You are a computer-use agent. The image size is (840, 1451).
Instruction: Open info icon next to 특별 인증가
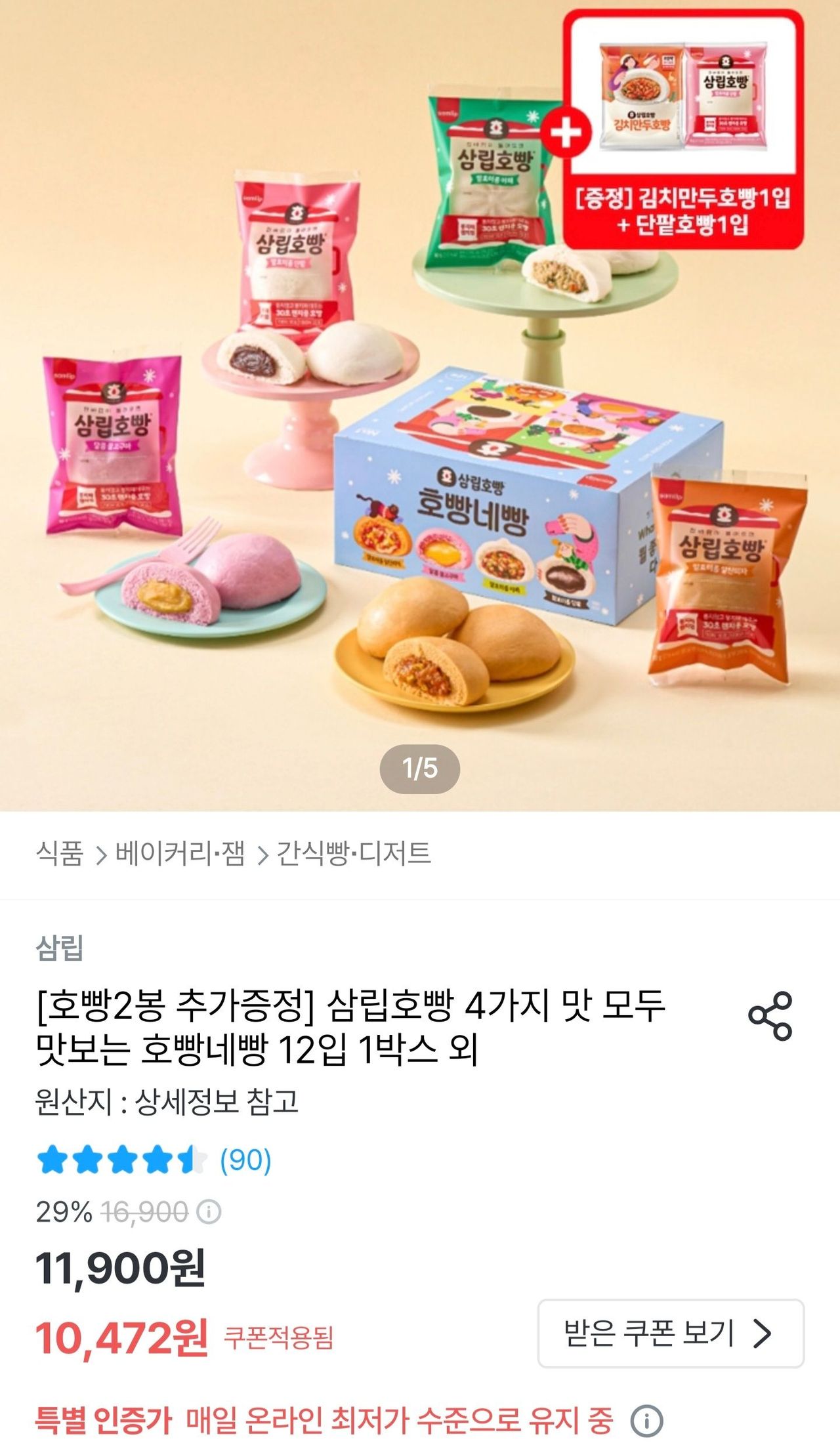click(x=647, y=1421)
